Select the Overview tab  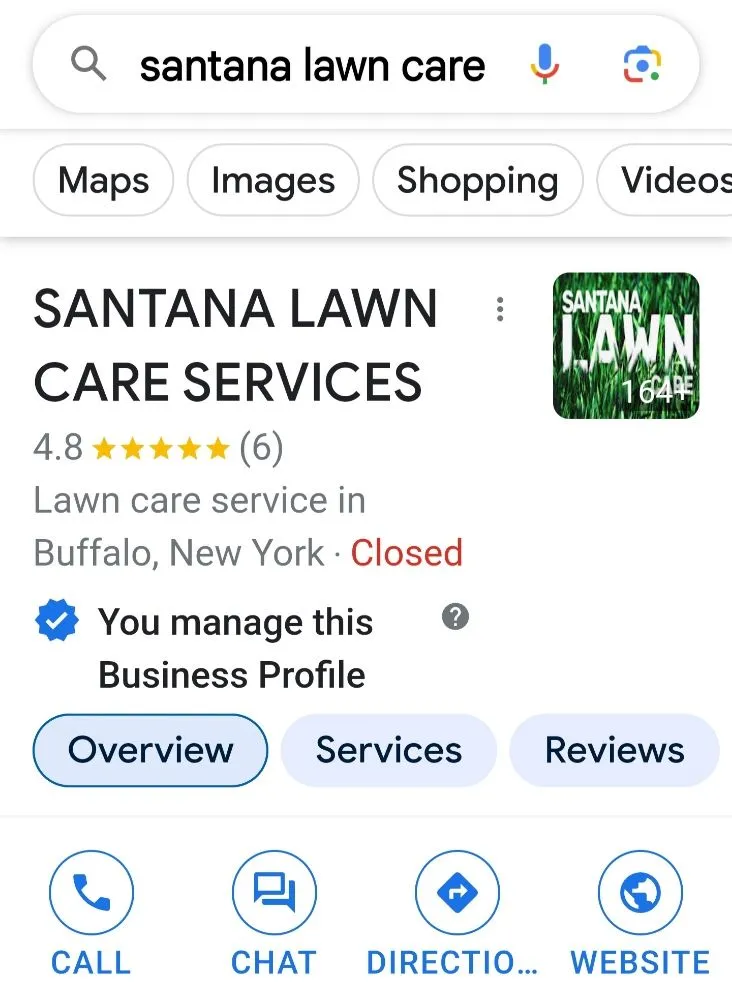click(149, 749)
